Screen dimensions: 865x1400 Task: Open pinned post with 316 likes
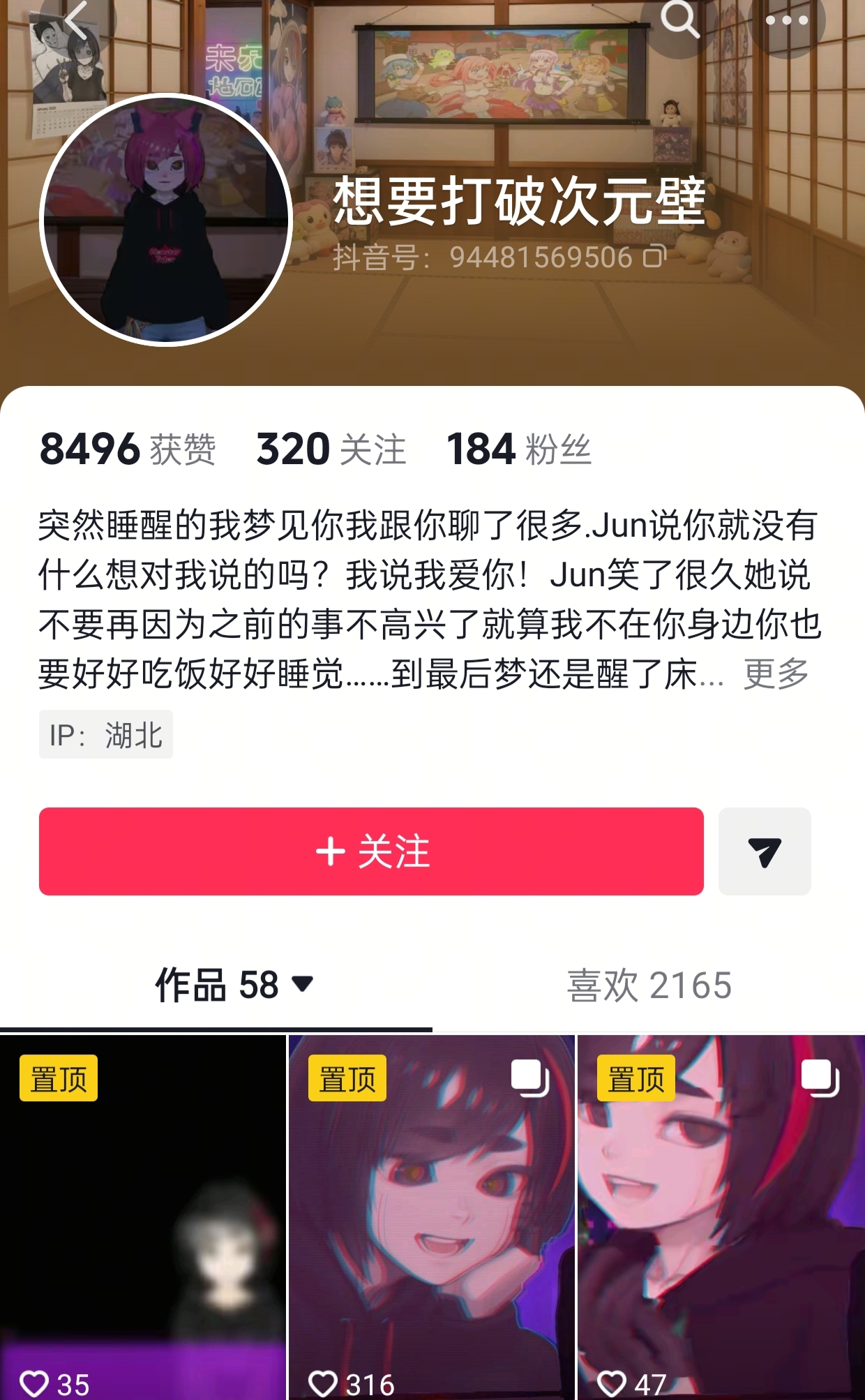432,1218
